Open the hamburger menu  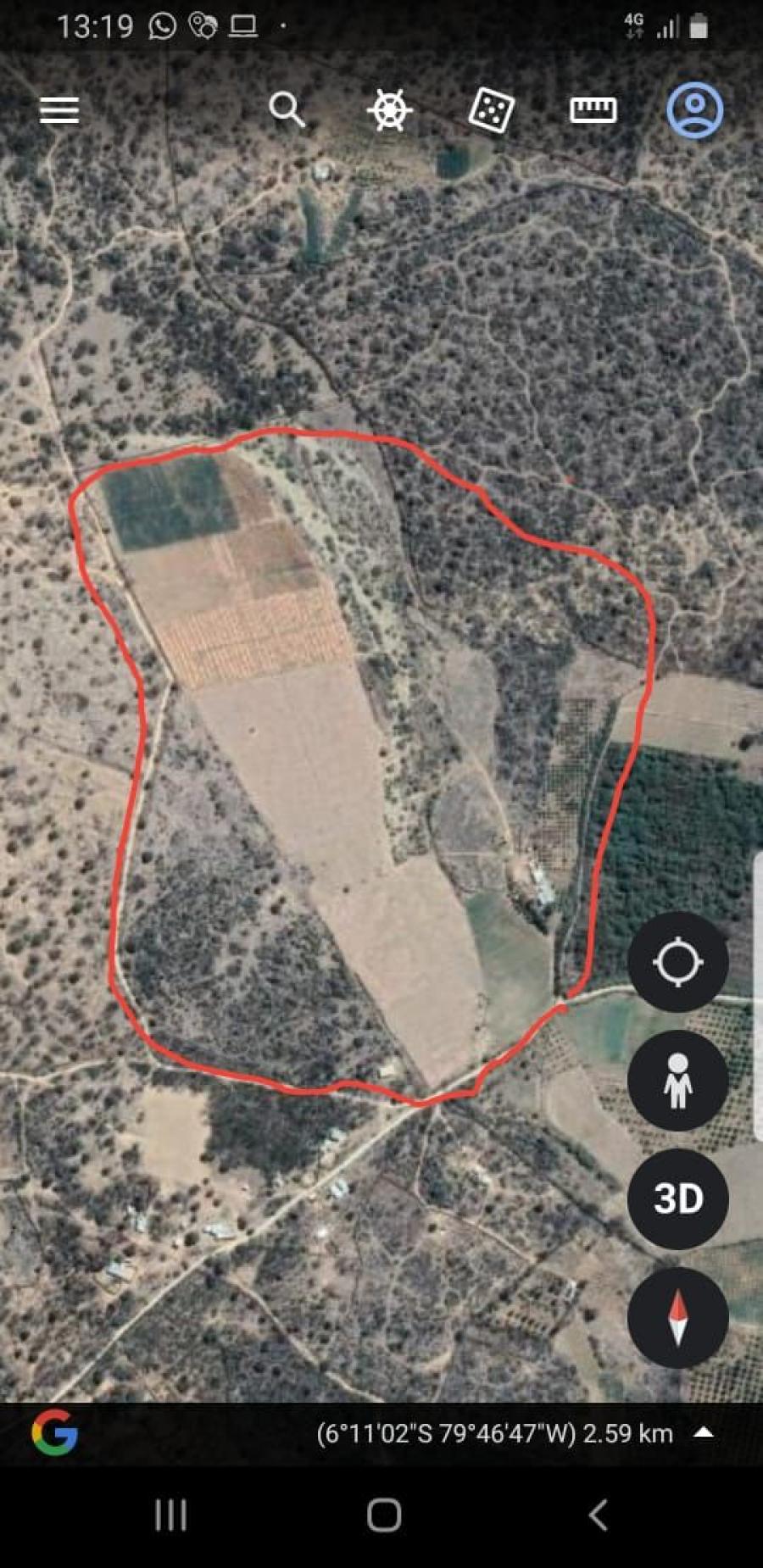tap(59, 110)
